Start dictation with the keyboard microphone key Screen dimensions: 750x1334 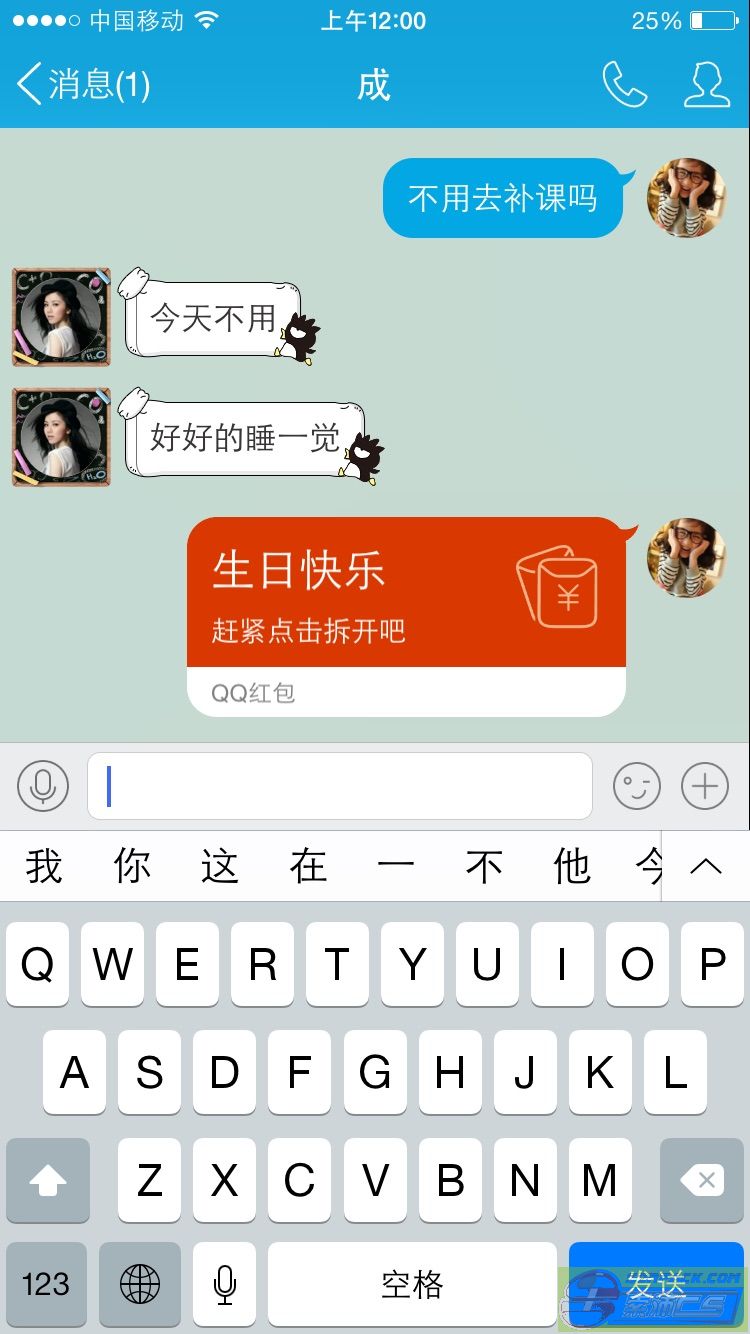pos(225,1284)
